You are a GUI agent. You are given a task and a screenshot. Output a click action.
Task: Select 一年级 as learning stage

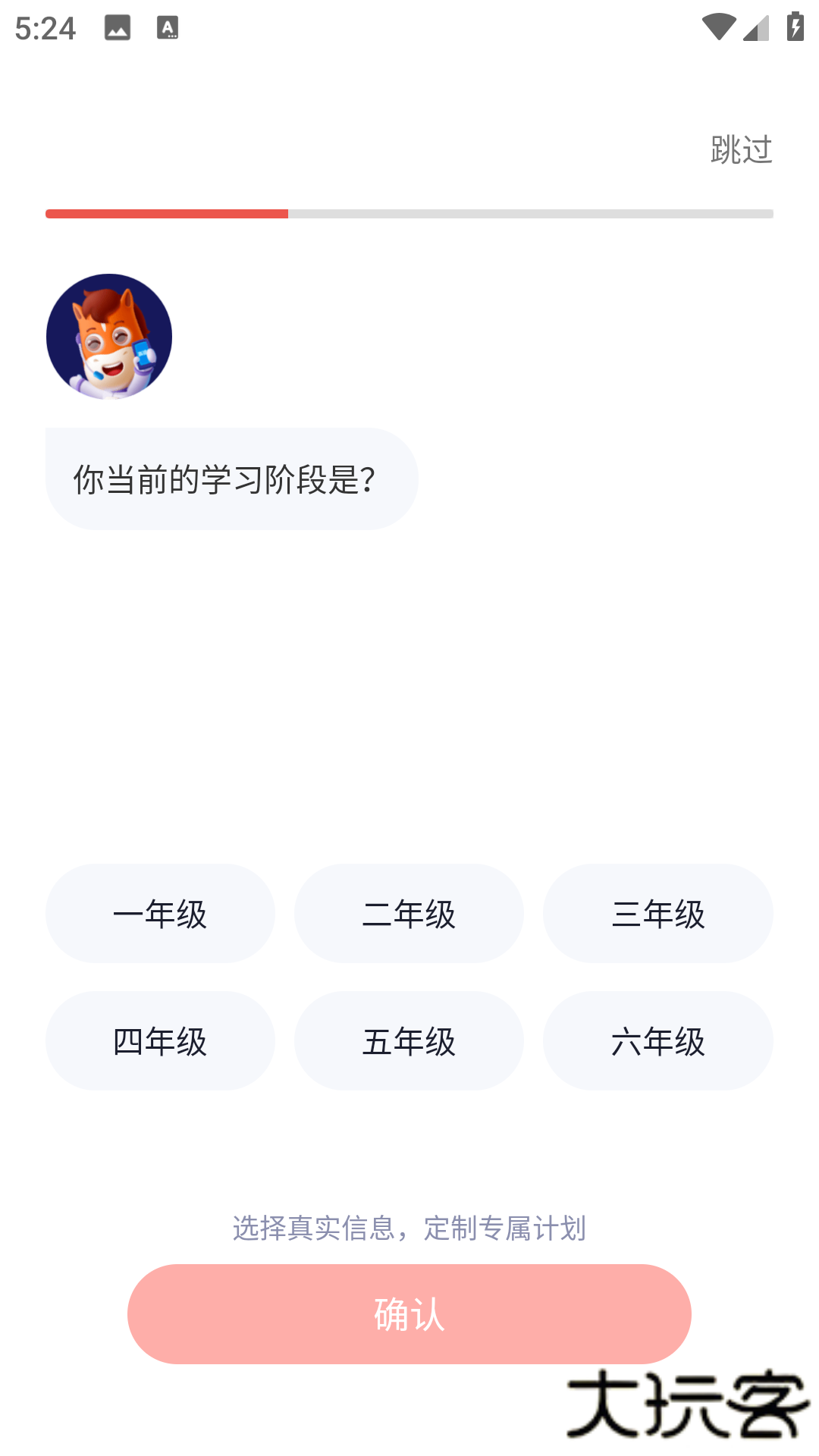pyautogui.click(x=160, y=914)
